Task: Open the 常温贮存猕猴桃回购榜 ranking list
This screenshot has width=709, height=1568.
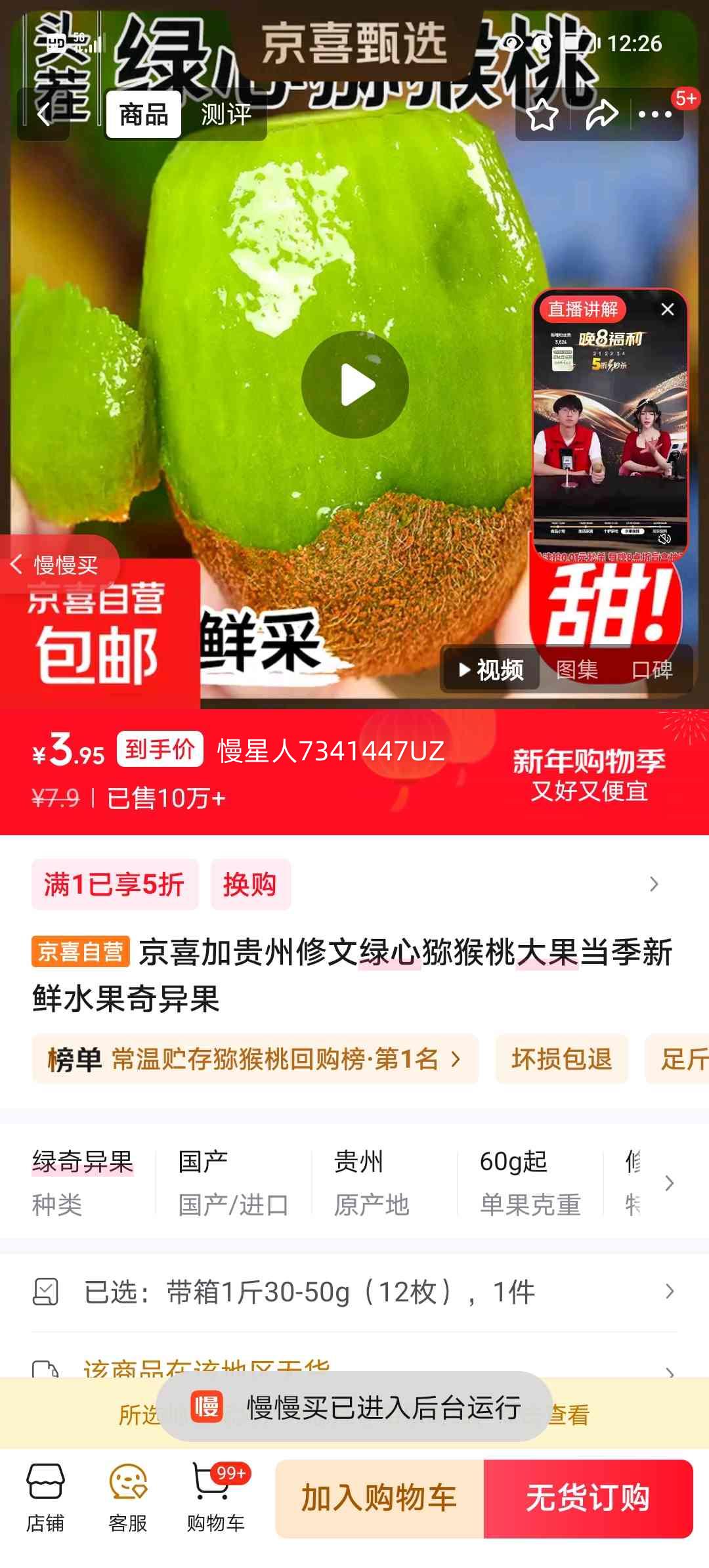Action: tap(256, 1058)
